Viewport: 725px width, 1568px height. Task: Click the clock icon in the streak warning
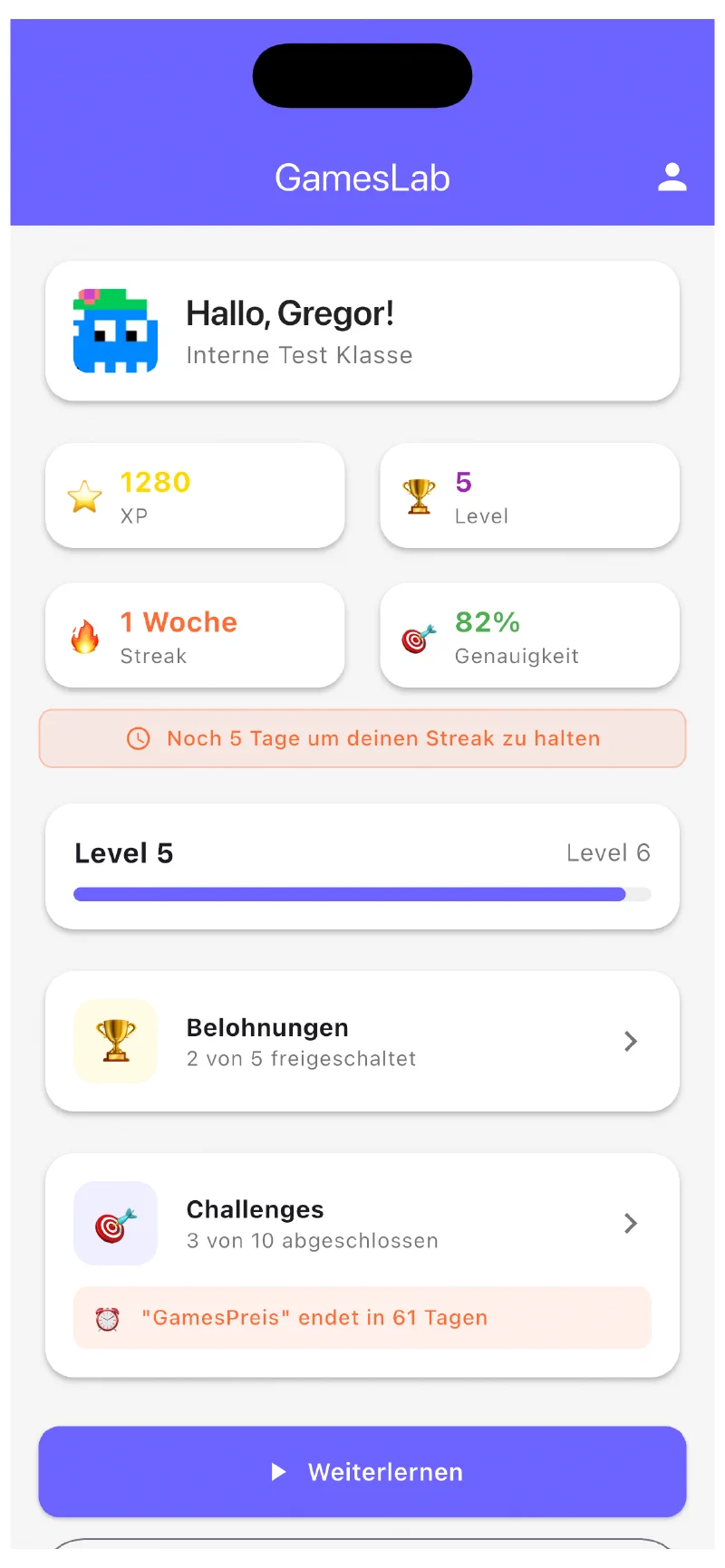(138, 738)
